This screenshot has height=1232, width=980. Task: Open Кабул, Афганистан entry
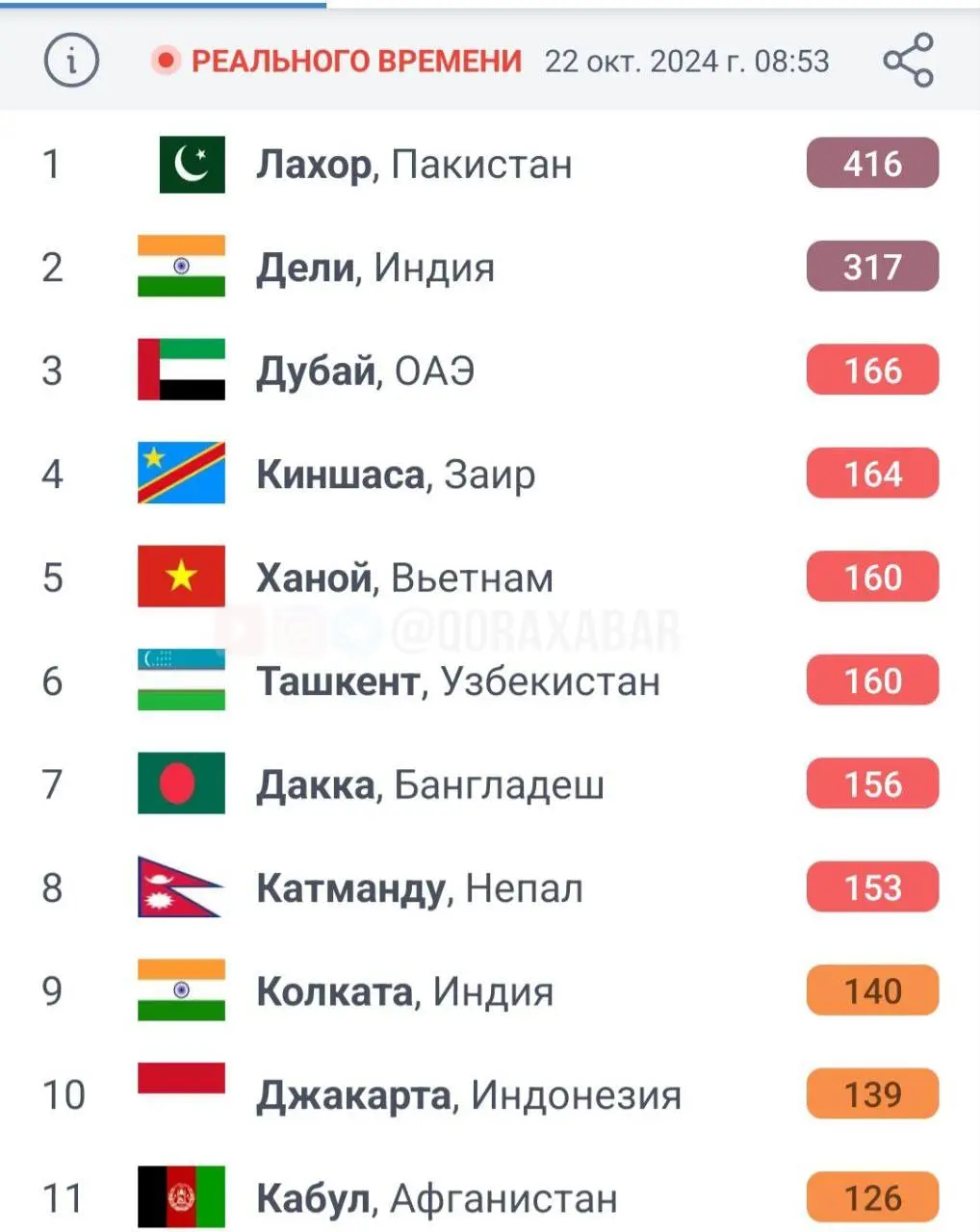[437, 1198]
